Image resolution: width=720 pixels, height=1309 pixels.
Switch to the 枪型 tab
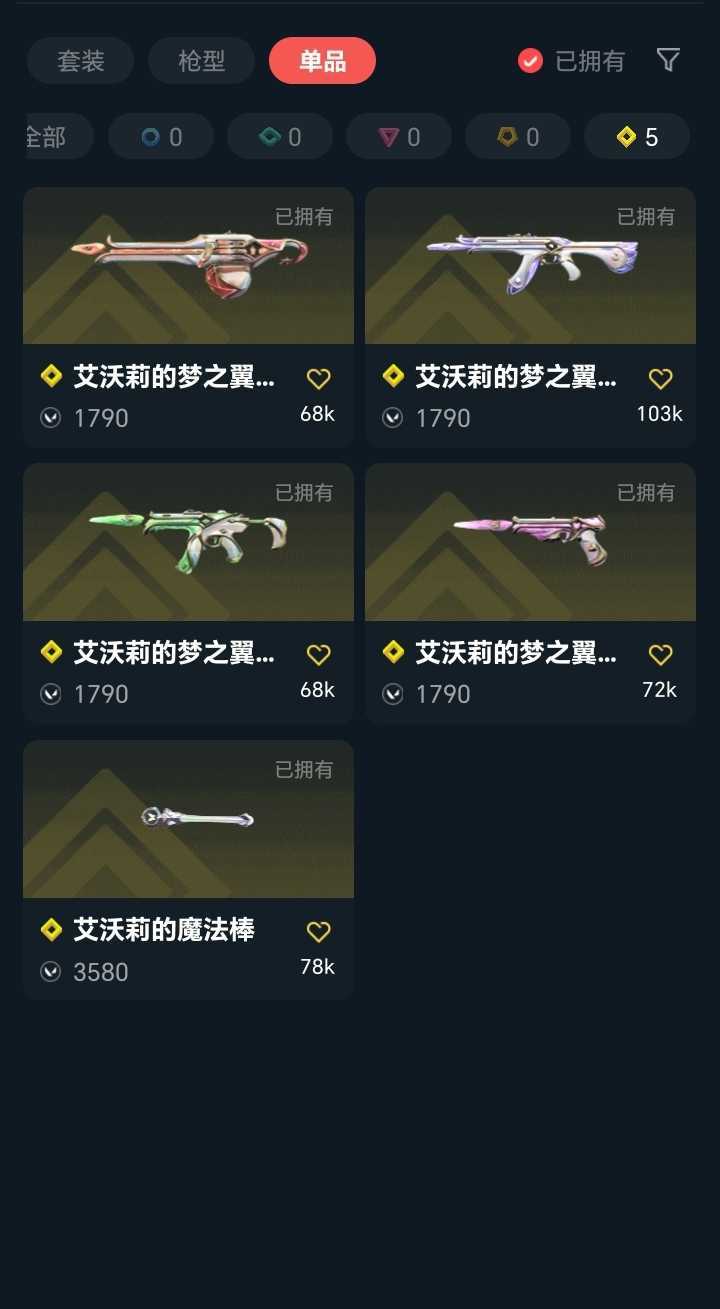(201, 61)
